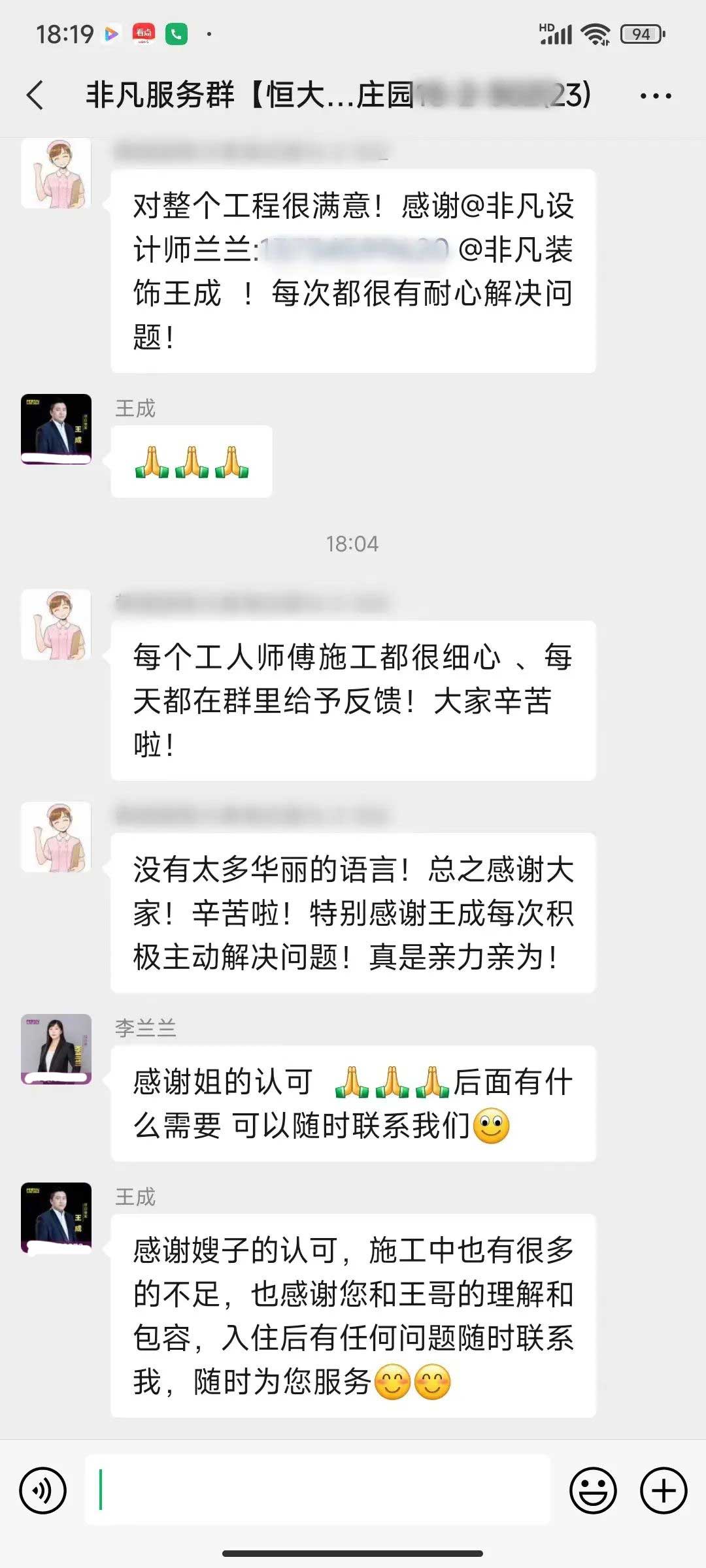Open nurse avatar beside 没有太多华丽的语言 message

[56, 837]
